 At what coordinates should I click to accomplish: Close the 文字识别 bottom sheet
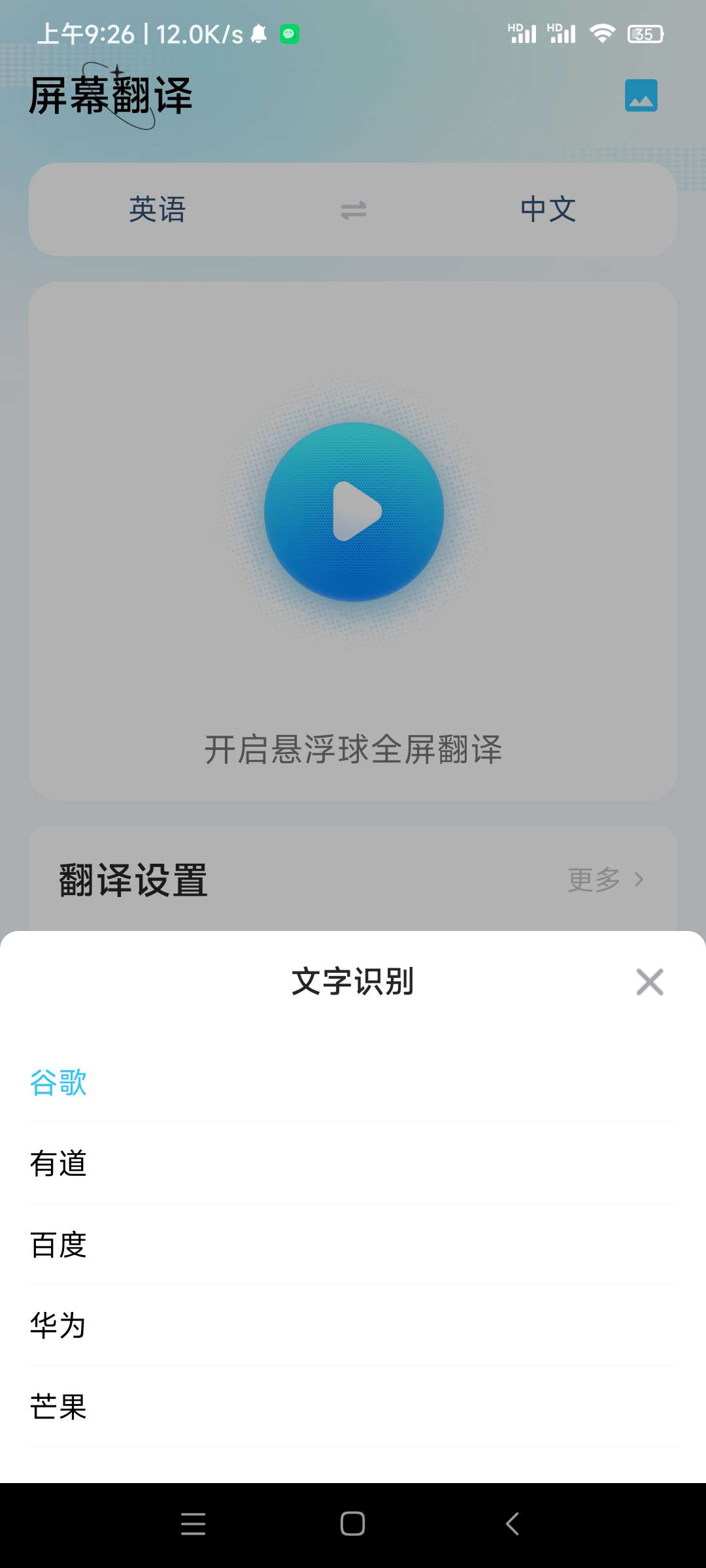tap(650, 982)
